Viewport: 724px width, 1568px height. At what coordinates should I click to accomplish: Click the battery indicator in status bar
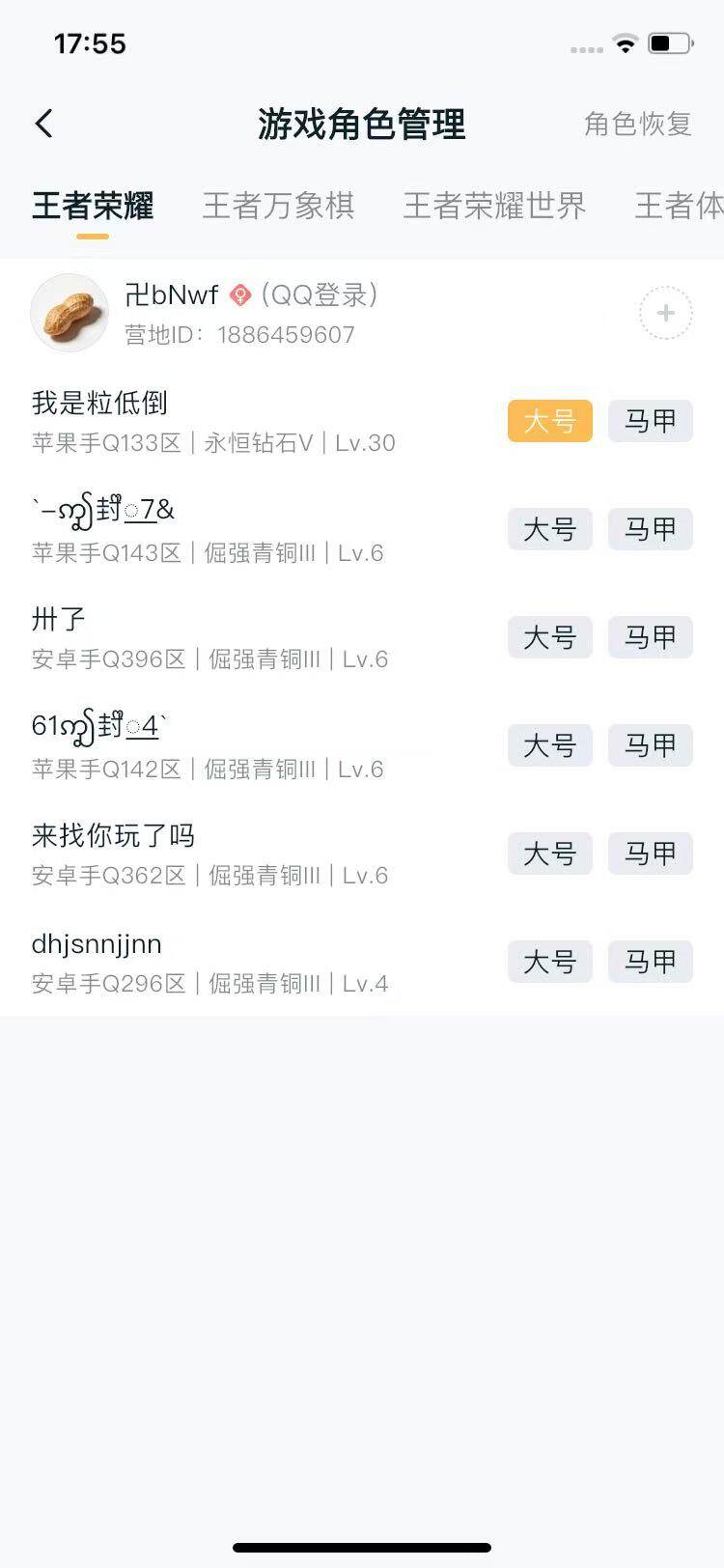coord(668,43)
